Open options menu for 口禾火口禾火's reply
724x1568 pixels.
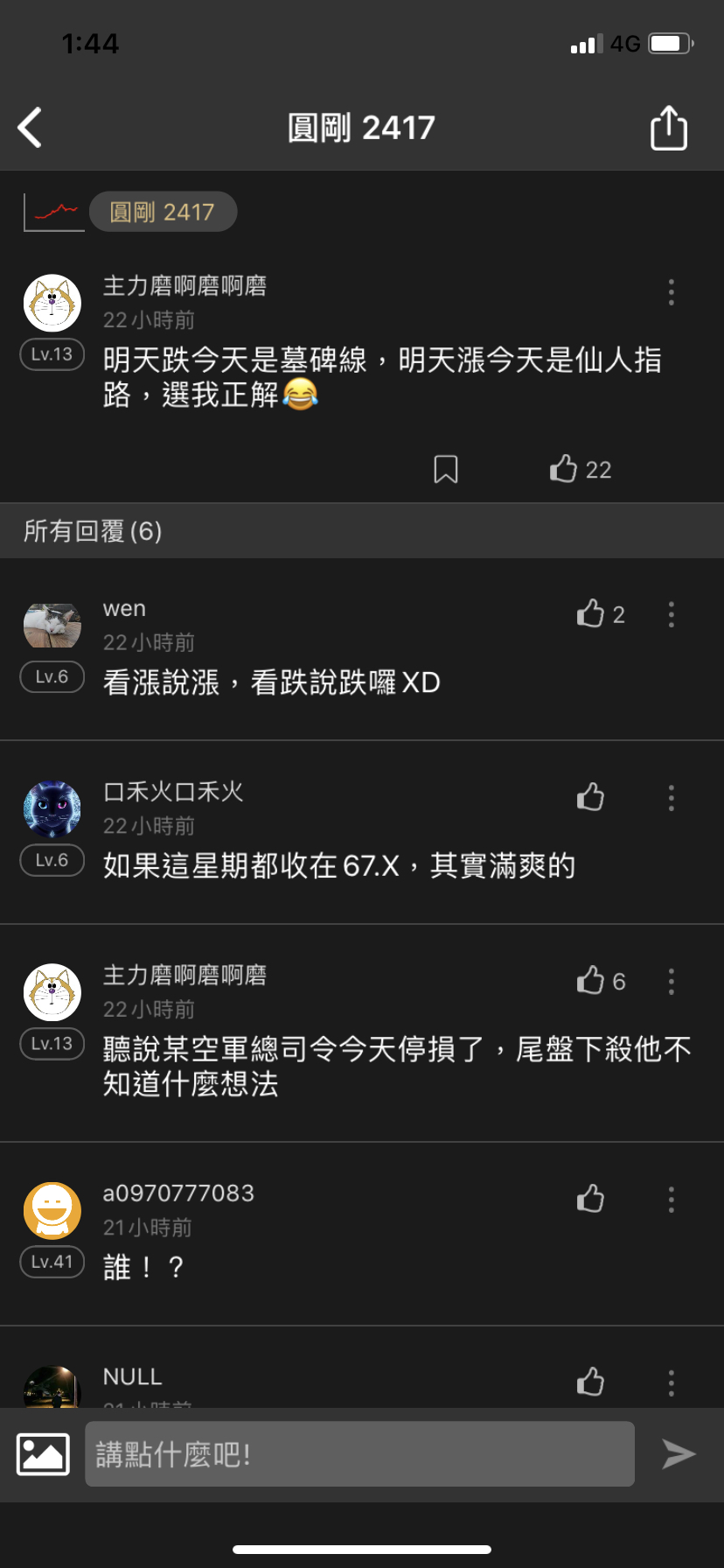(x=671, y=797)
